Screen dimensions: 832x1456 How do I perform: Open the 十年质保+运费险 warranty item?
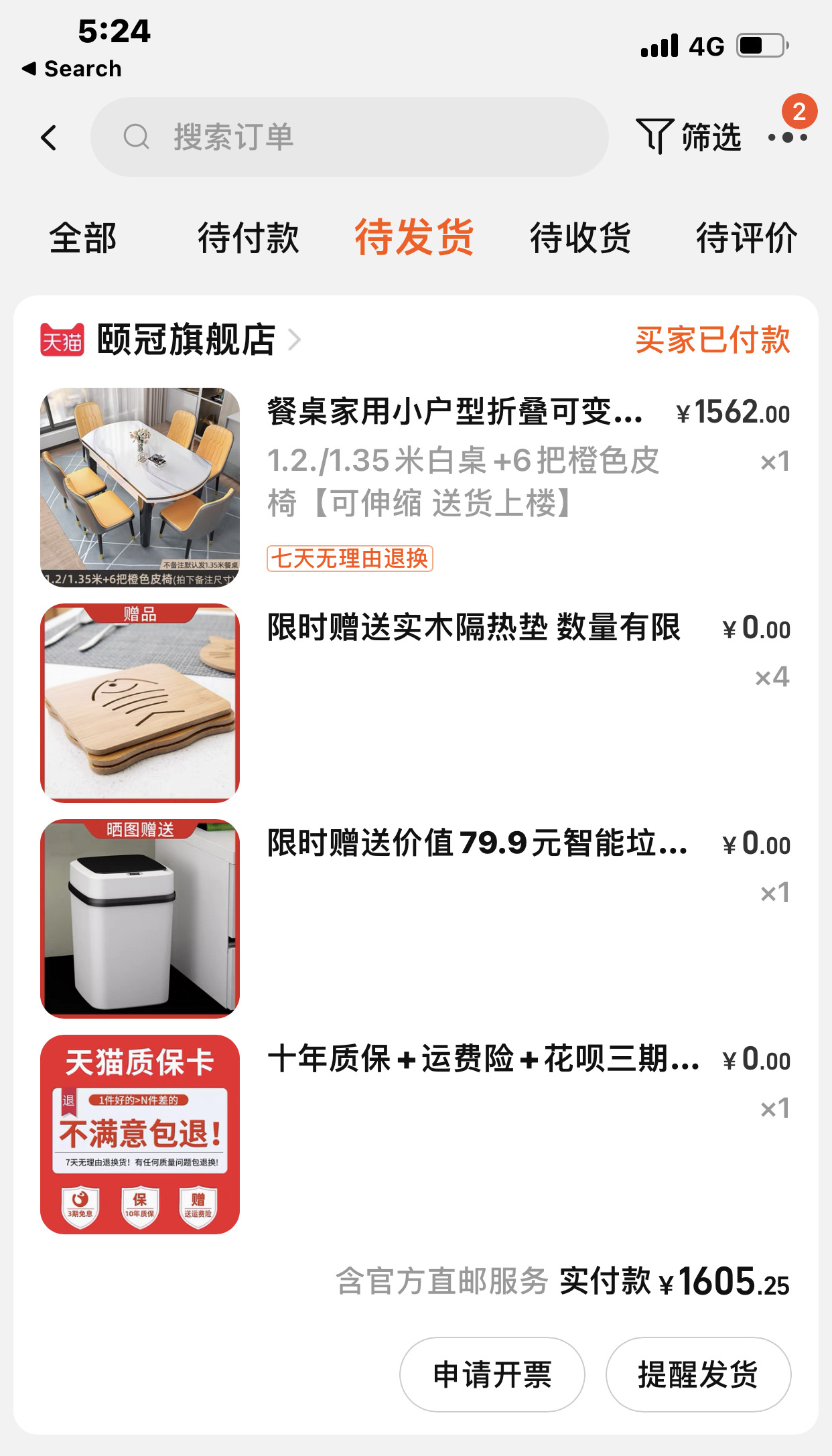pos(482,1059)
